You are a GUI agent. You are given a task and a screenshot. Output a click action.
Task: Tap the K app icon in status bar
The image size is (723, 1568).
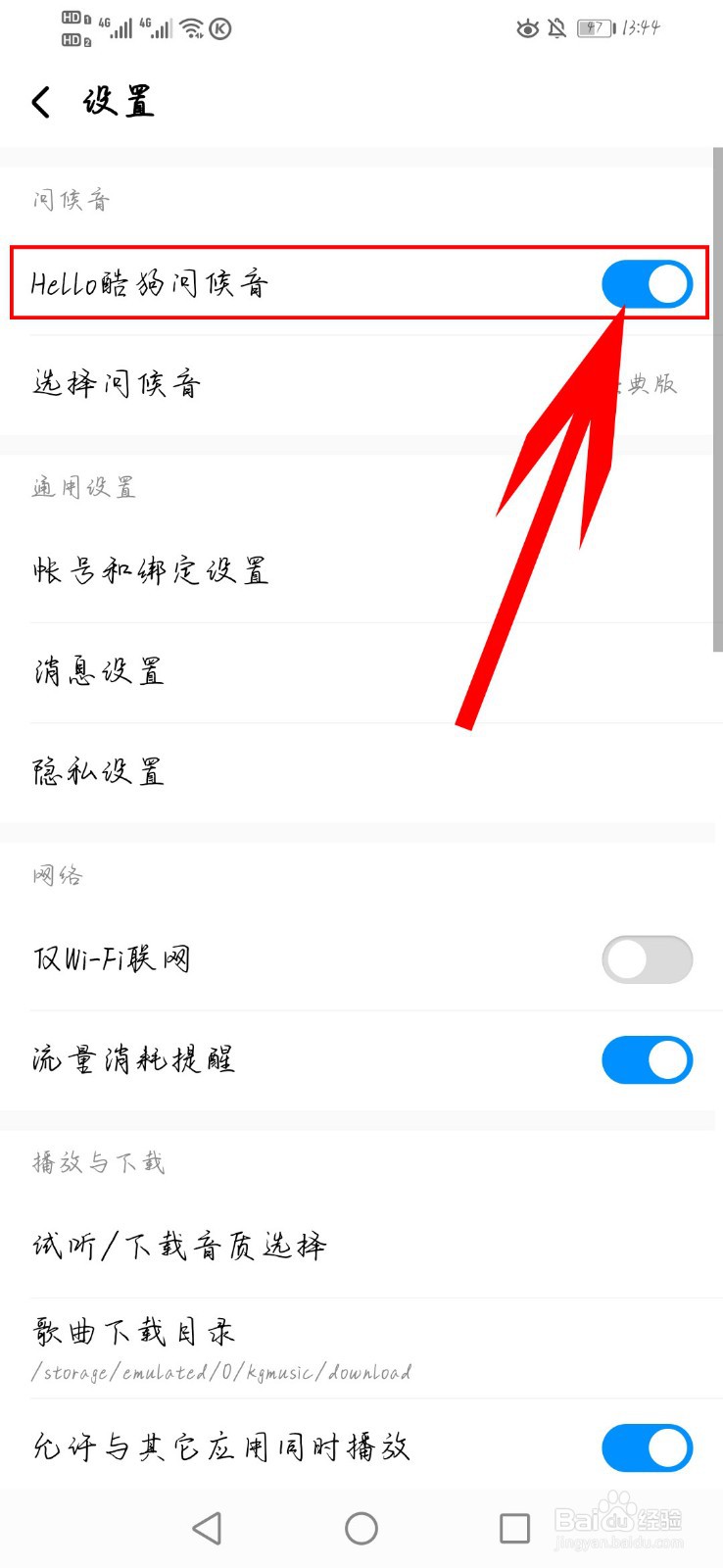(217, 28)
